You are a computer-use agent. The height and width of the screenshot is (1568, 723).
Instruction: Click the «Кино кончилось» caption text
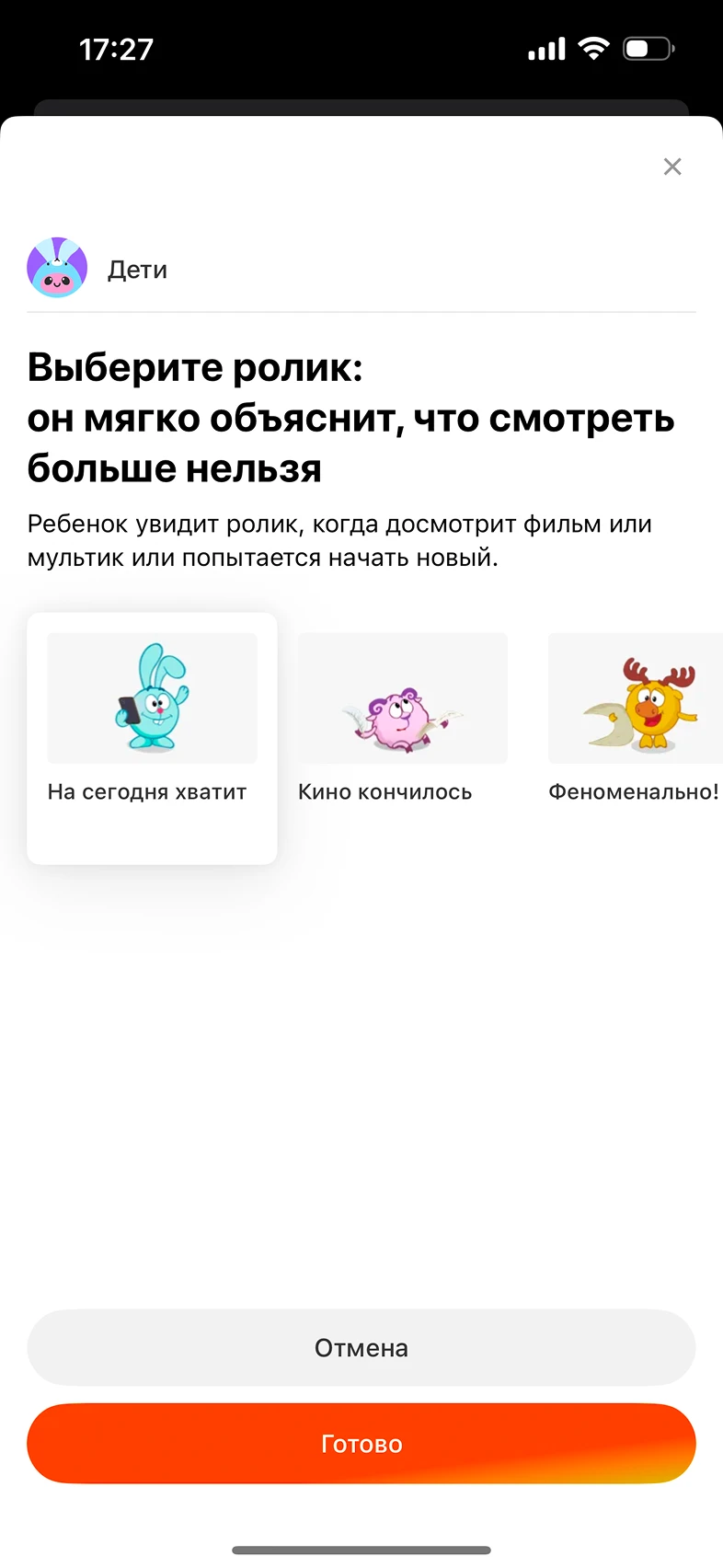(384, 791)
